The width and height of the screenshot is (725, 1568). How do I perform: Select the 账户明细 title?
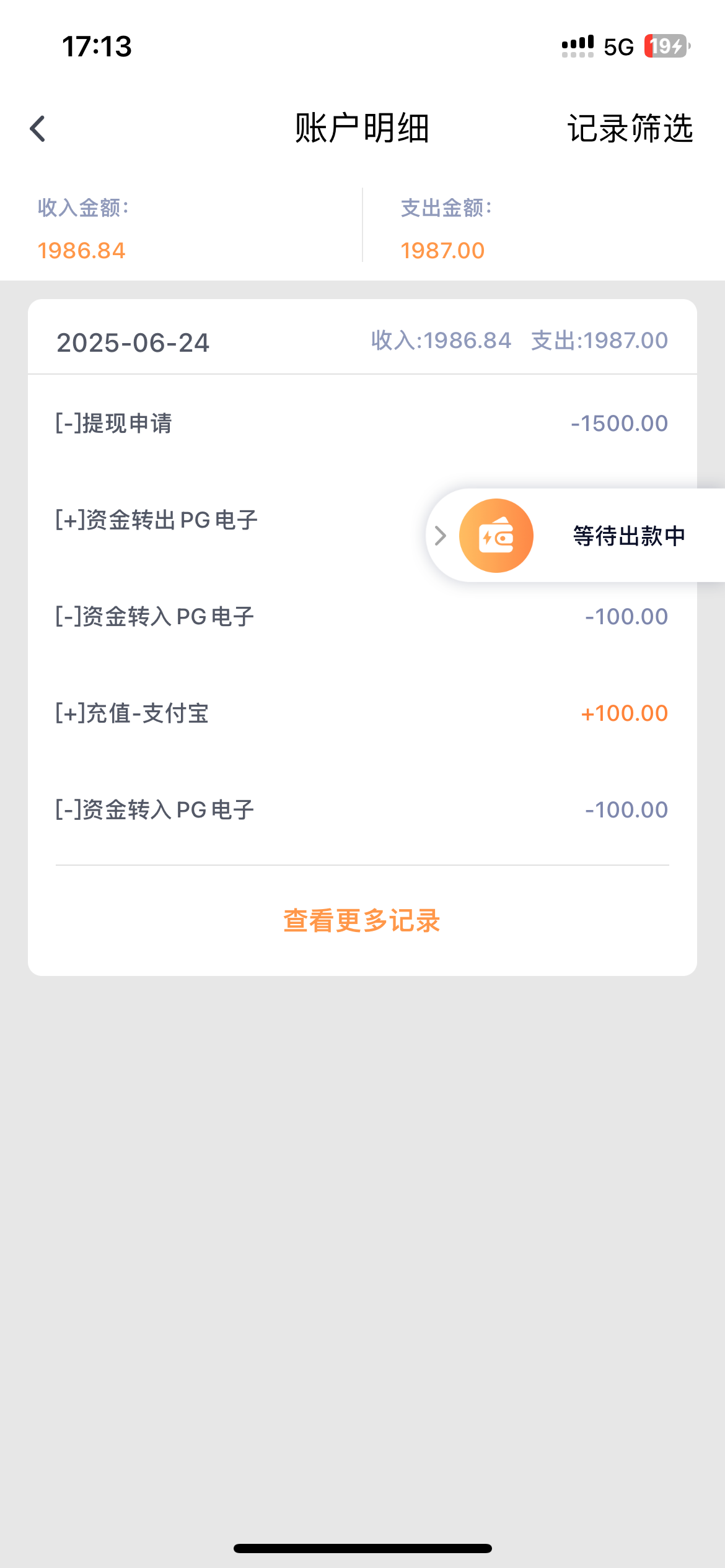362,129
